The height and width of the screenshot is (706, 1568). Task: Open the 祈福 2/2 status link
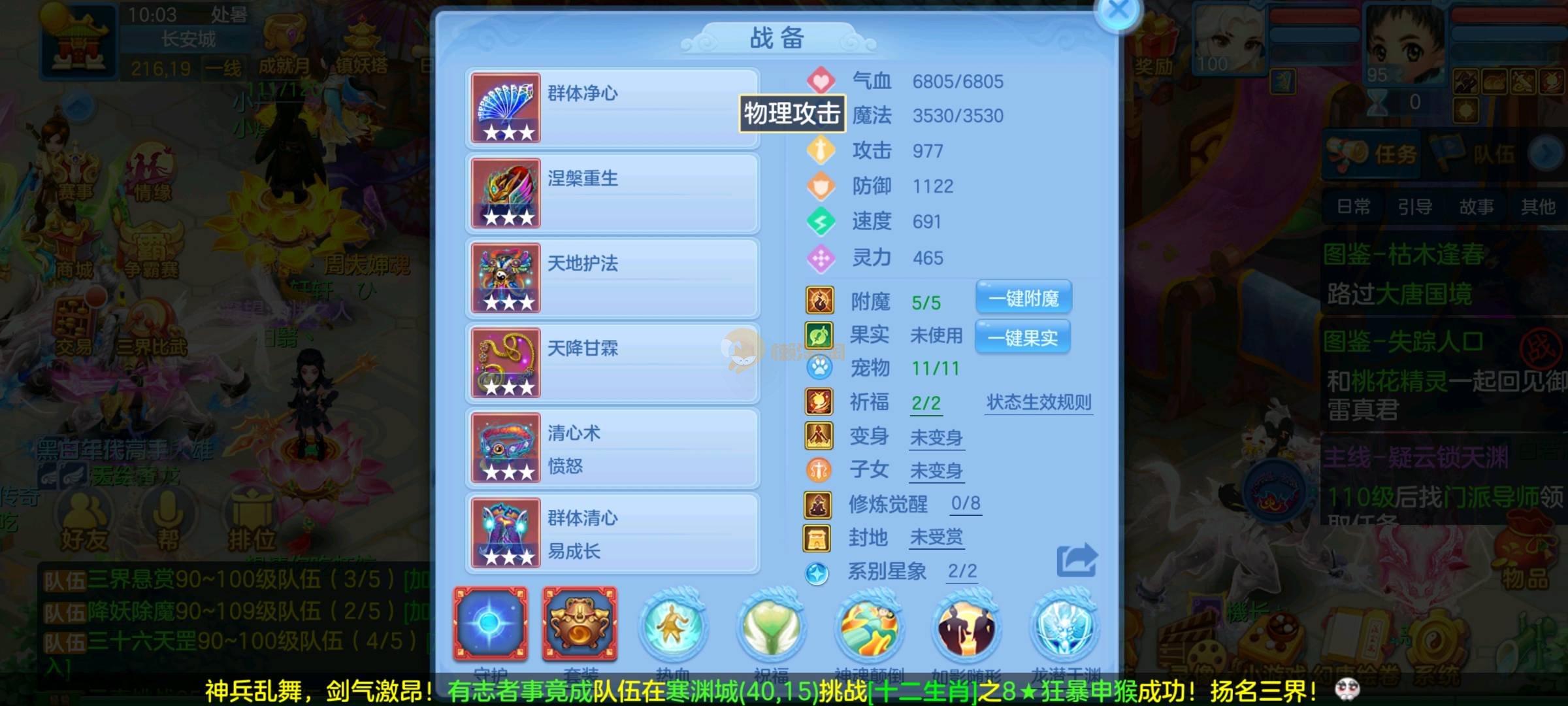tap(926, 403)
